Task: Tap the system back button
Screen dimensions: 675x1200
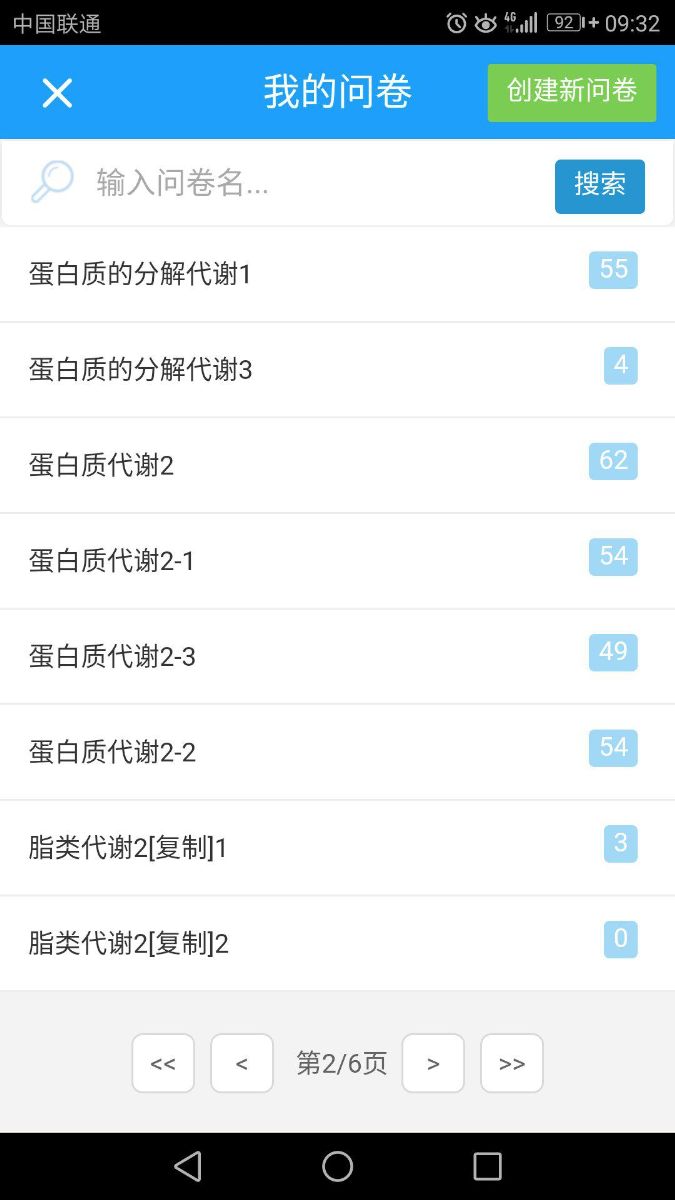Action: (x=188, y=1166)
